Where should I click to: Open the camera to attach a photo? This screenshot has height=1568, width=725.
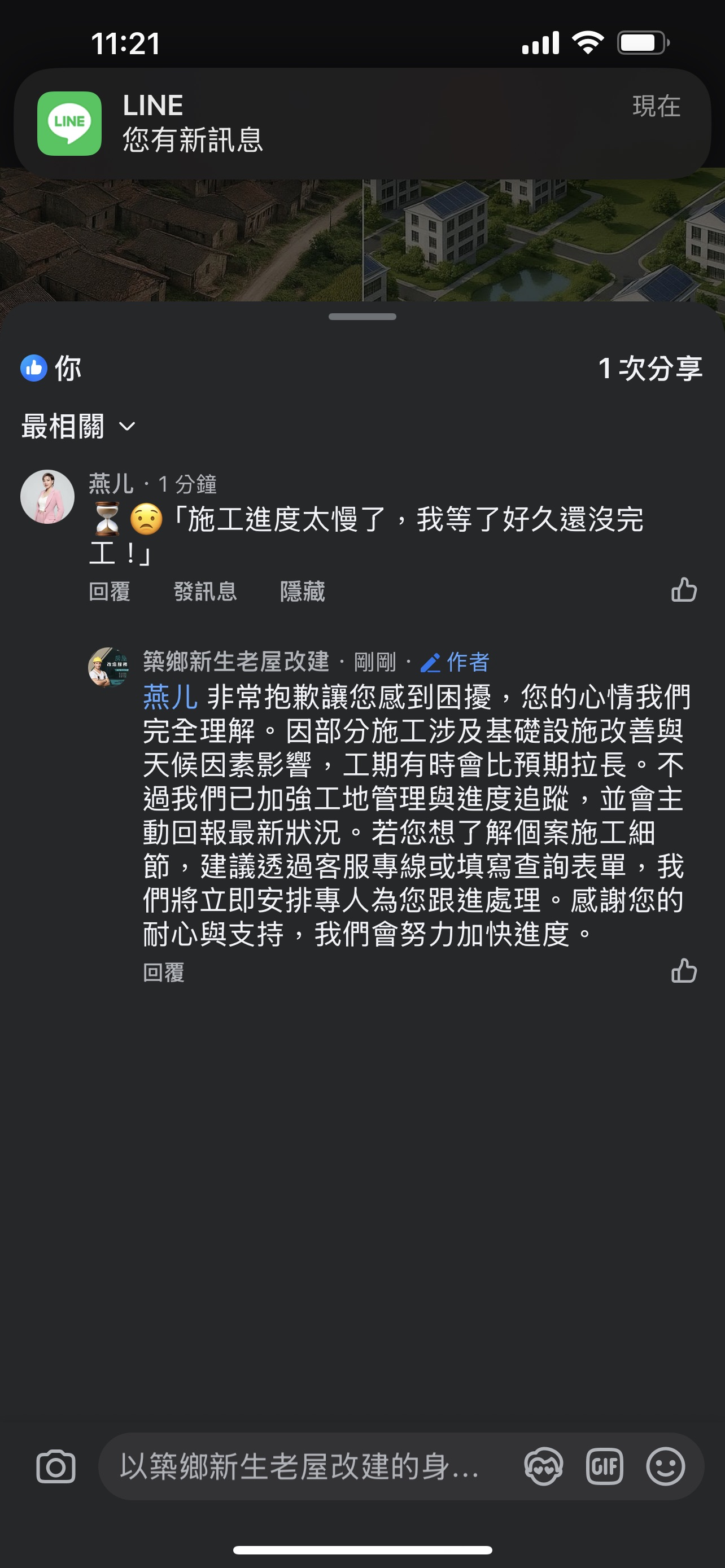coord(56,1466)
